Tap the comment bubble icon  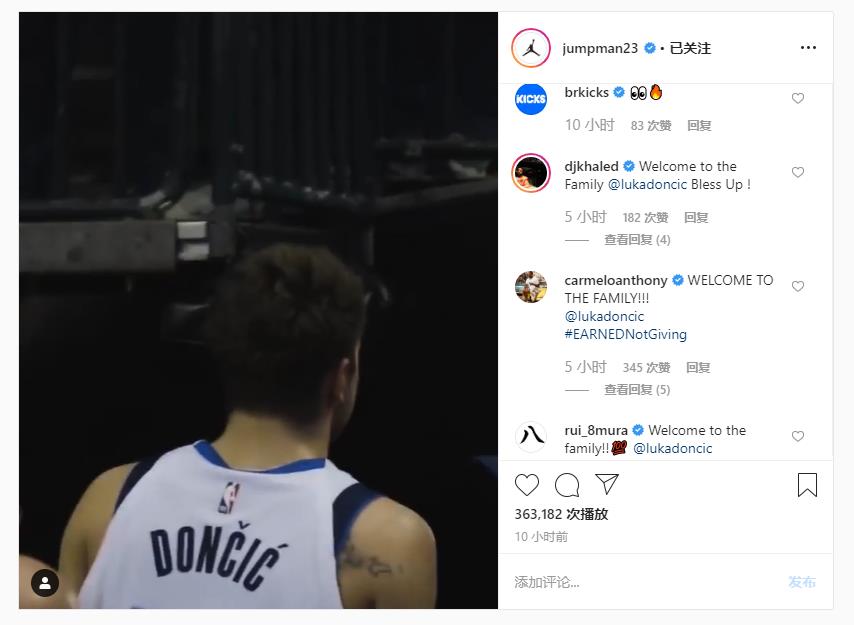tap(567, 485)
